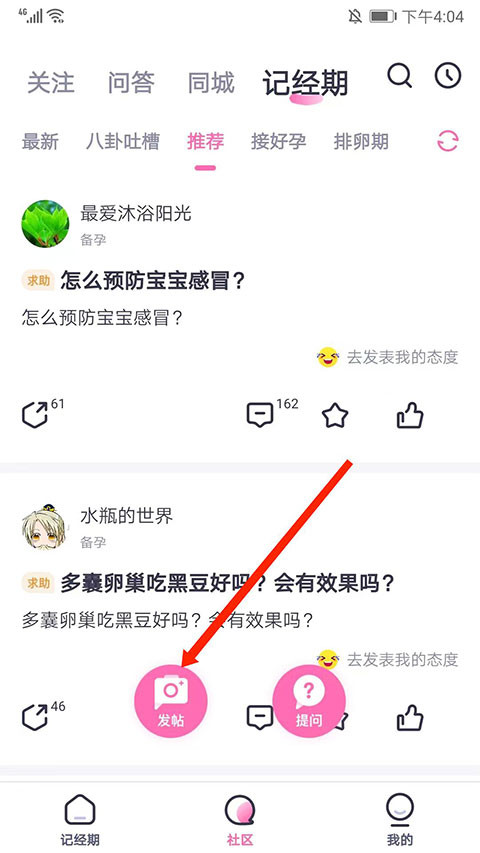Select the 最新 sub-tab
The image size is (480, 853).
[40, 142]
